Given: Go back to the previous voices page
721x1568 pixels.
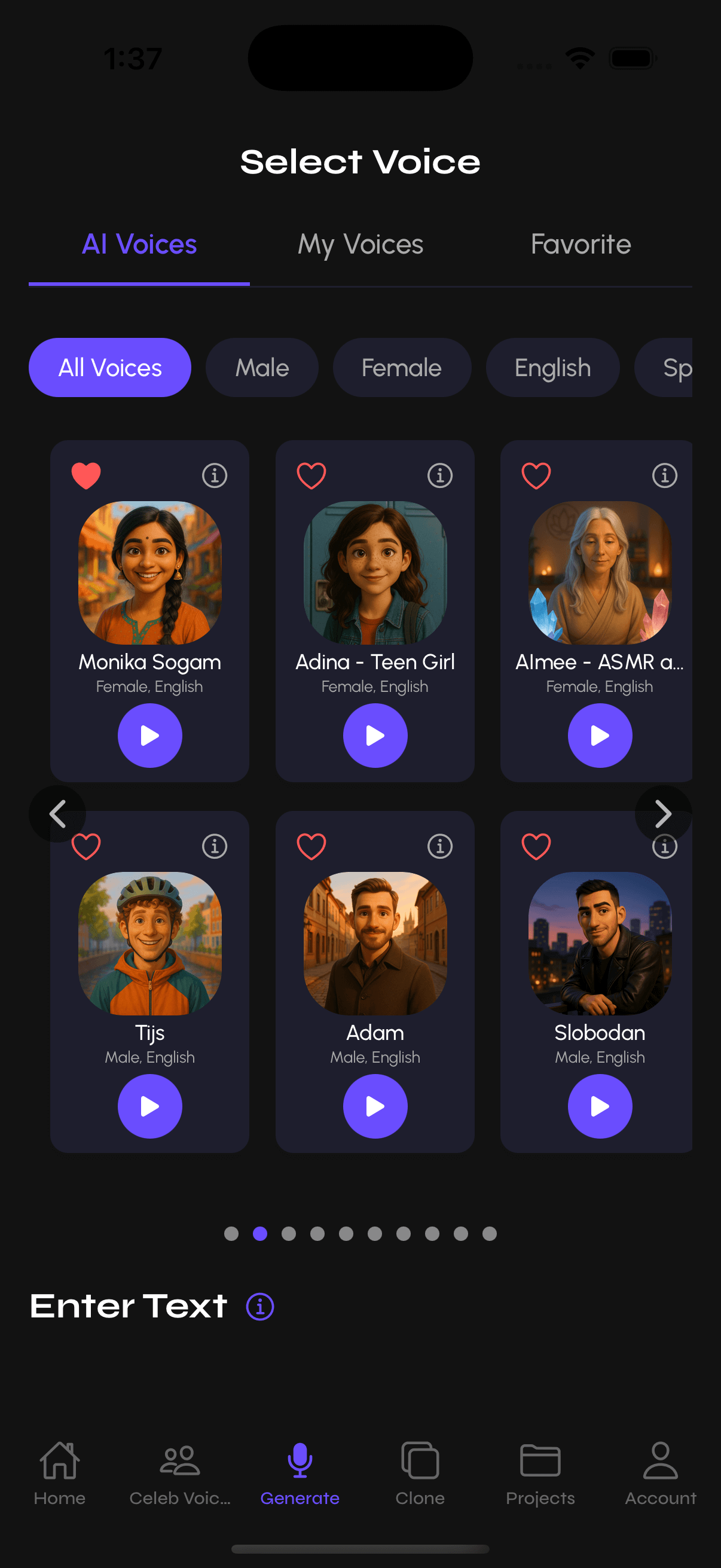Looking at the screenshot, I should click(58, 814).
